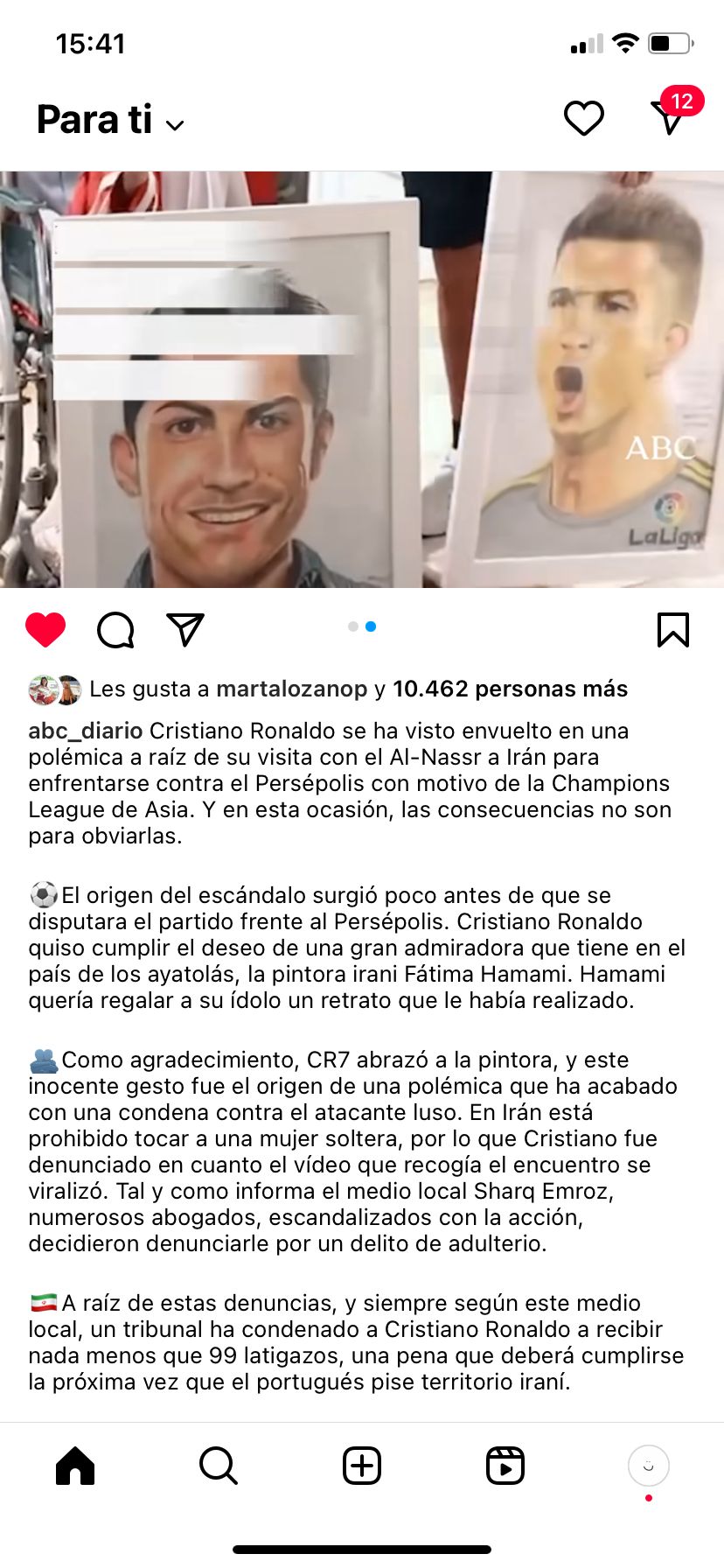Open comments on the abc_diario post

(115, 629)
